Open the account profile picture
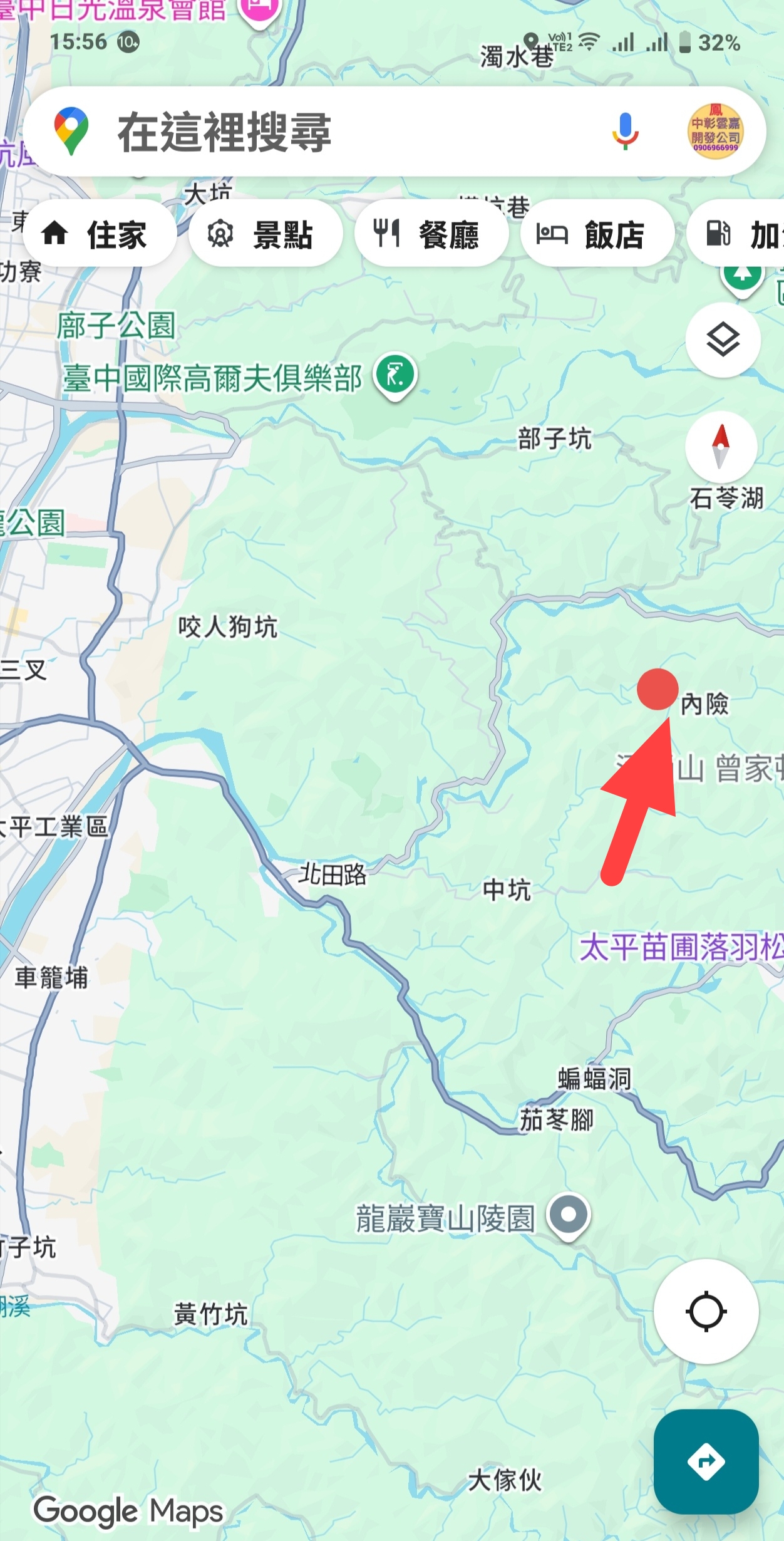Viewport: 784px width, 1541px height. [x=715, y=132]
